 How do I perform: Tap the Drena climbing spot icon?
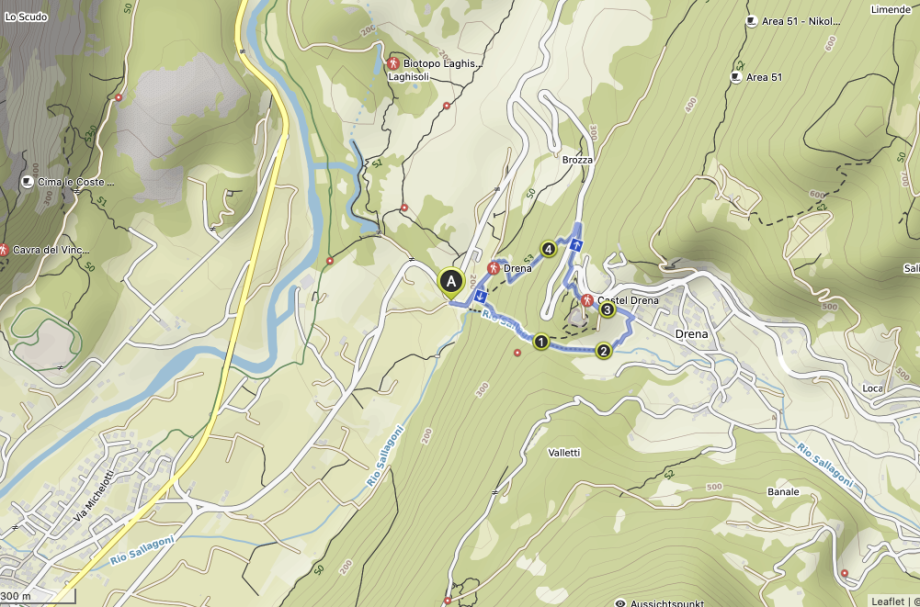pyautogui.click(x=493, y=268)
